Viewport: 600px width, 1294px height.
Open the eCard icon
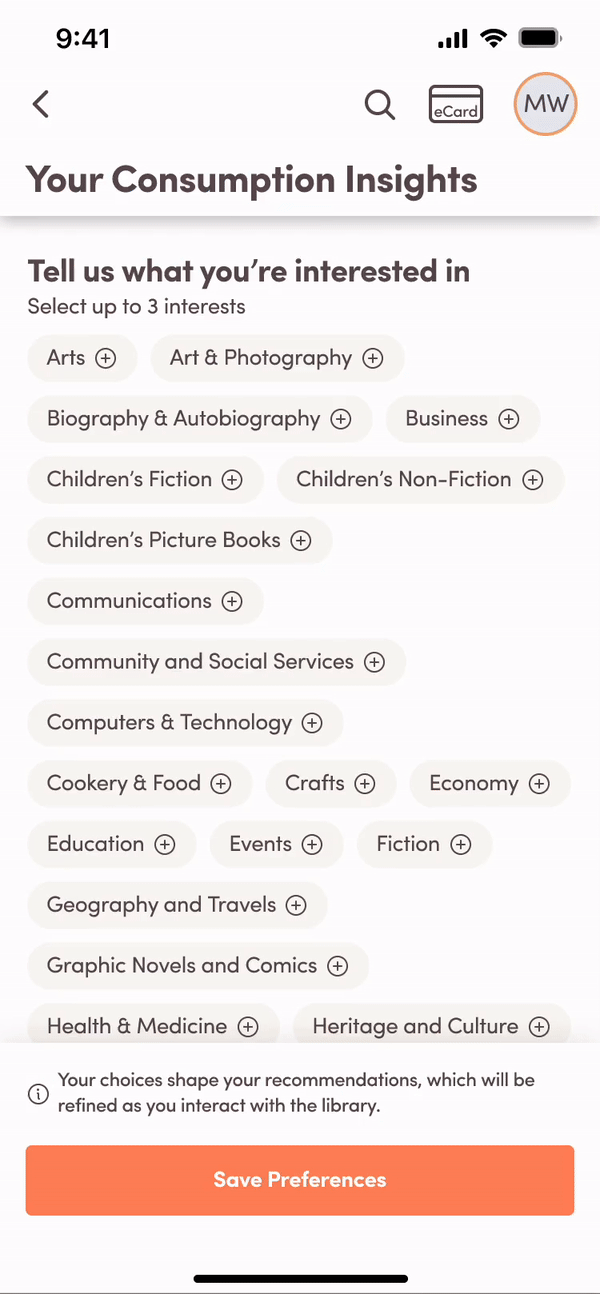(x=456, y=104)
